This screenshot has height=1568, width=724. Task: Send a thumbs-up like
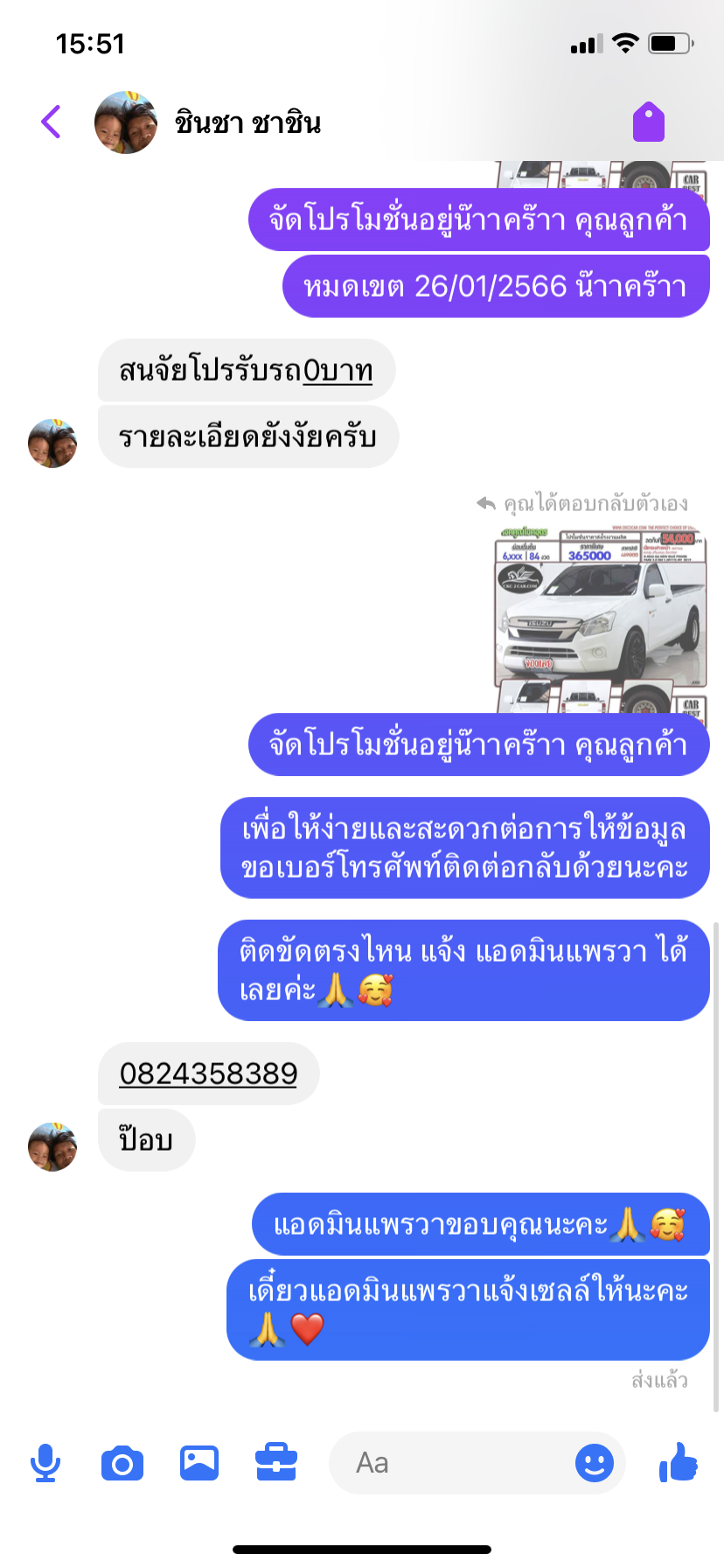click(679, 1462)
